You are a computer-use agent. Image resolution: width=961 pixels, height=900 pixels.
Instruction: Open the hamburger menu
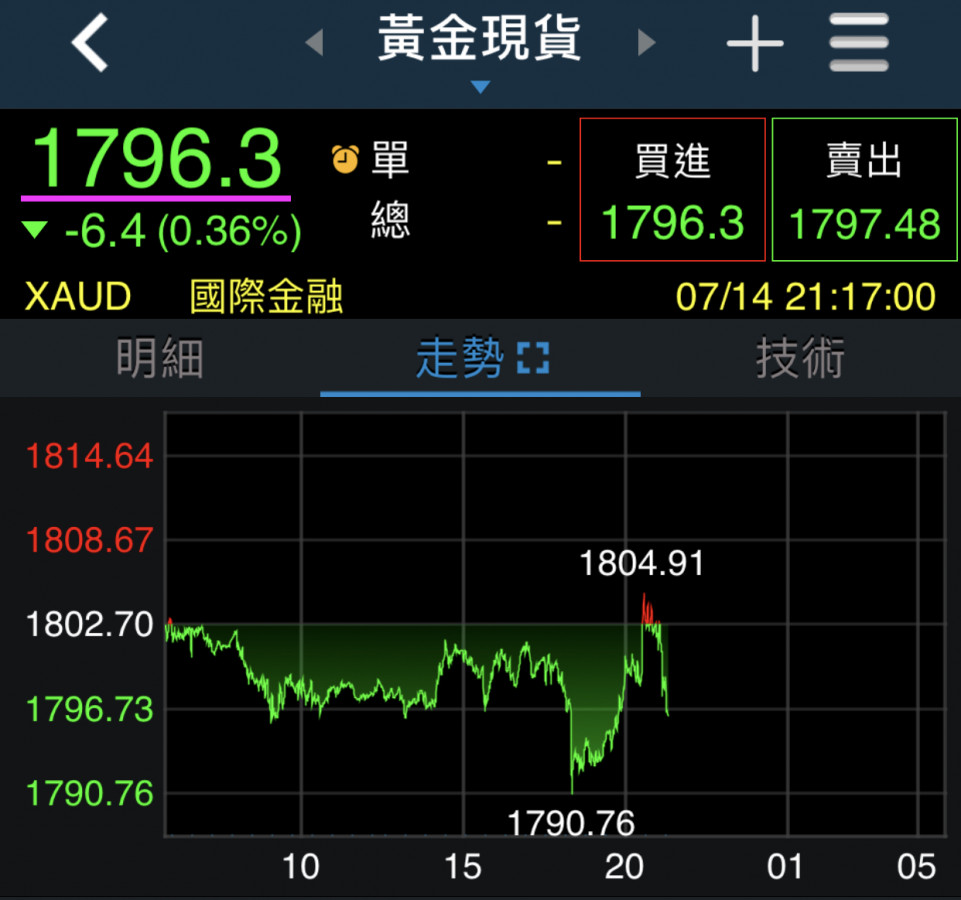(859, 43)
